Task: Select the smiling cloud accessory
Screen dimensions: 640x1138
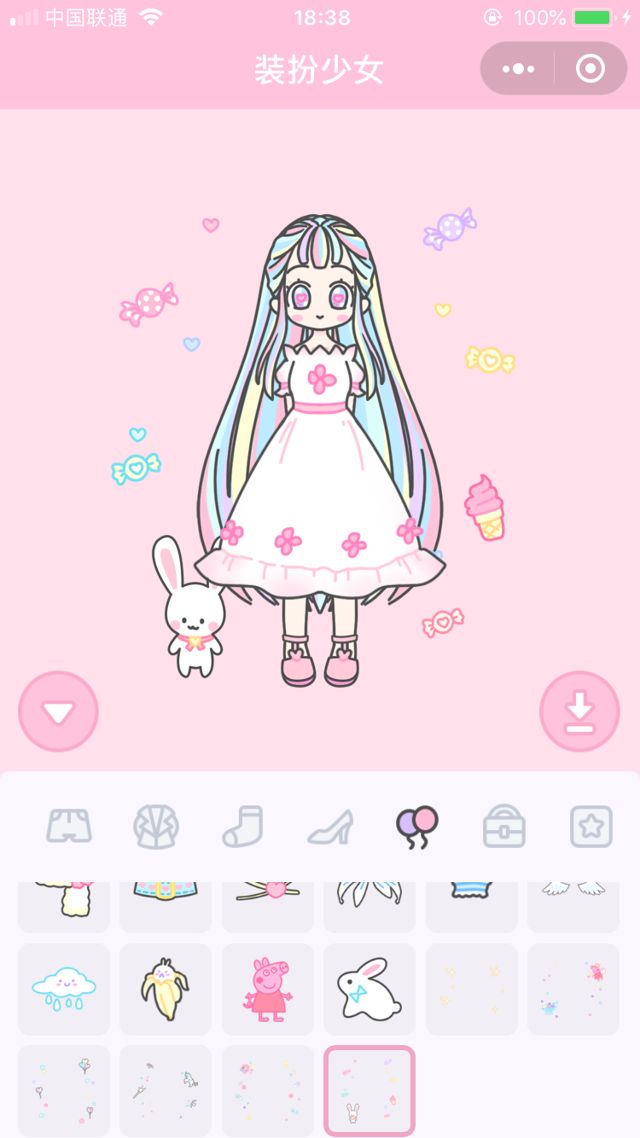Action: [x=64, y=989]
